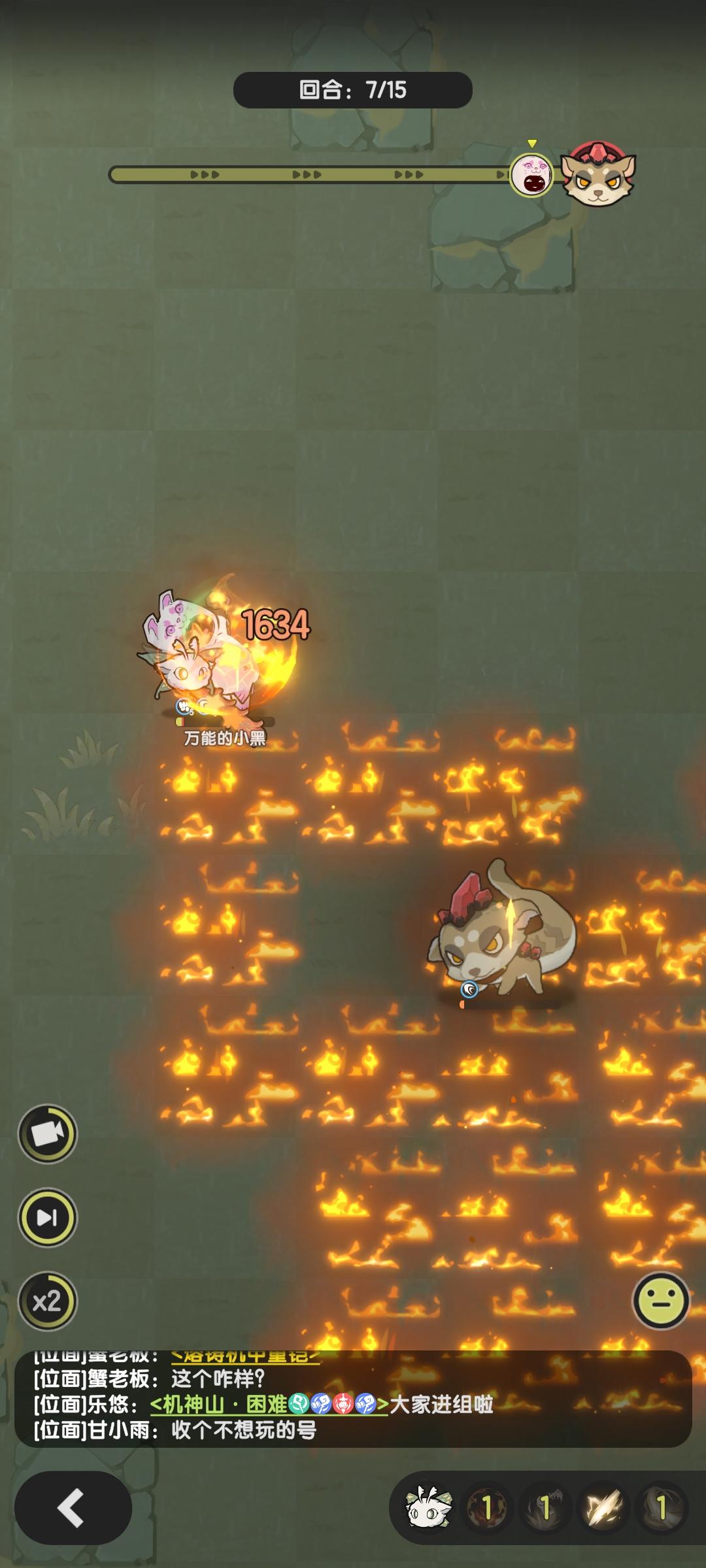Click the enemy boss portrait on the progress bar
Viewport: 706px width, 1568px height.
[x=598, y=176]
